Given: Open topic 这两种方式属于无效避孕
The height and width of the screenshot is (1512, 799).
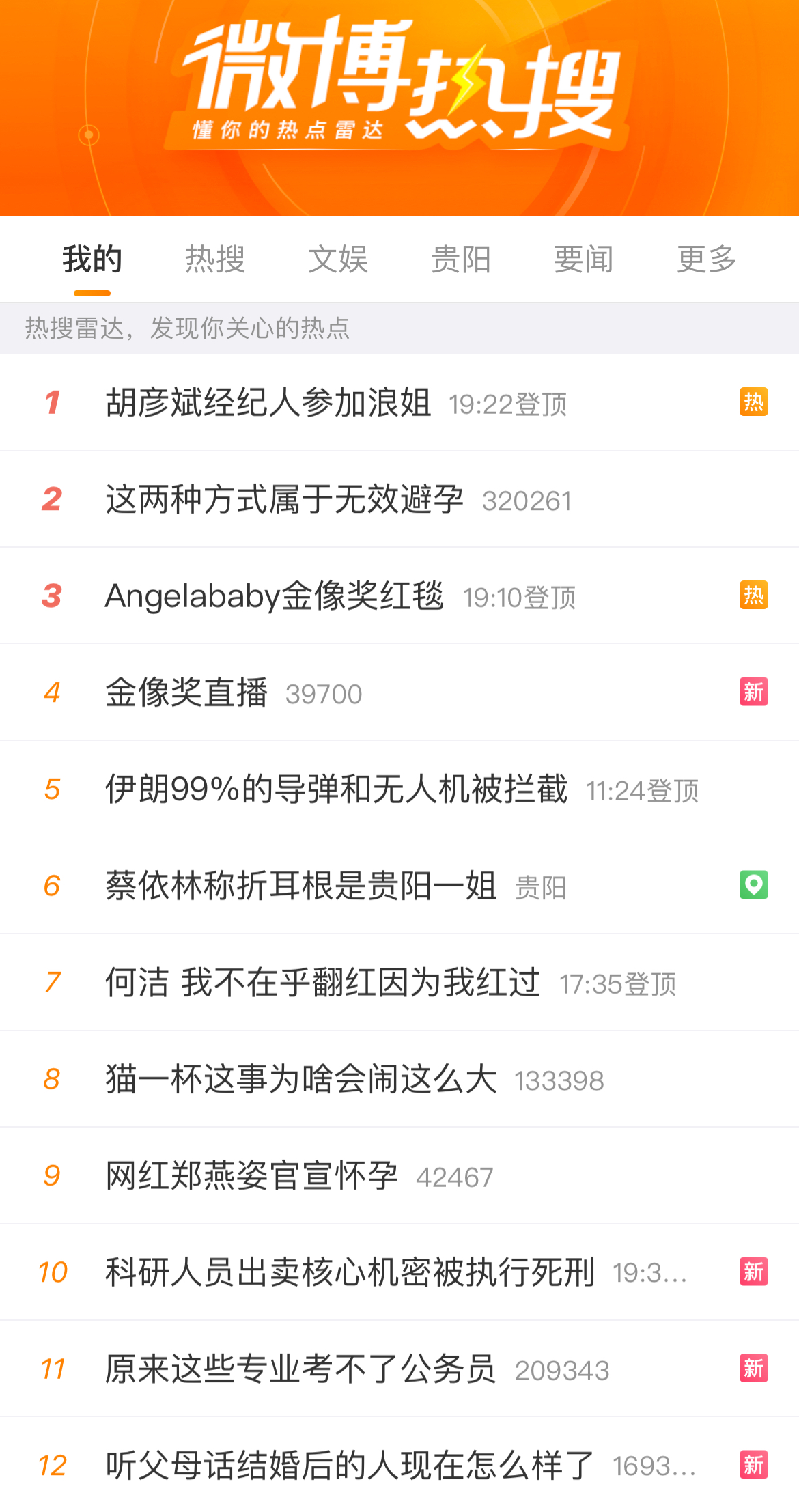Looking at the screenshot, I should [x=399, y=499].
